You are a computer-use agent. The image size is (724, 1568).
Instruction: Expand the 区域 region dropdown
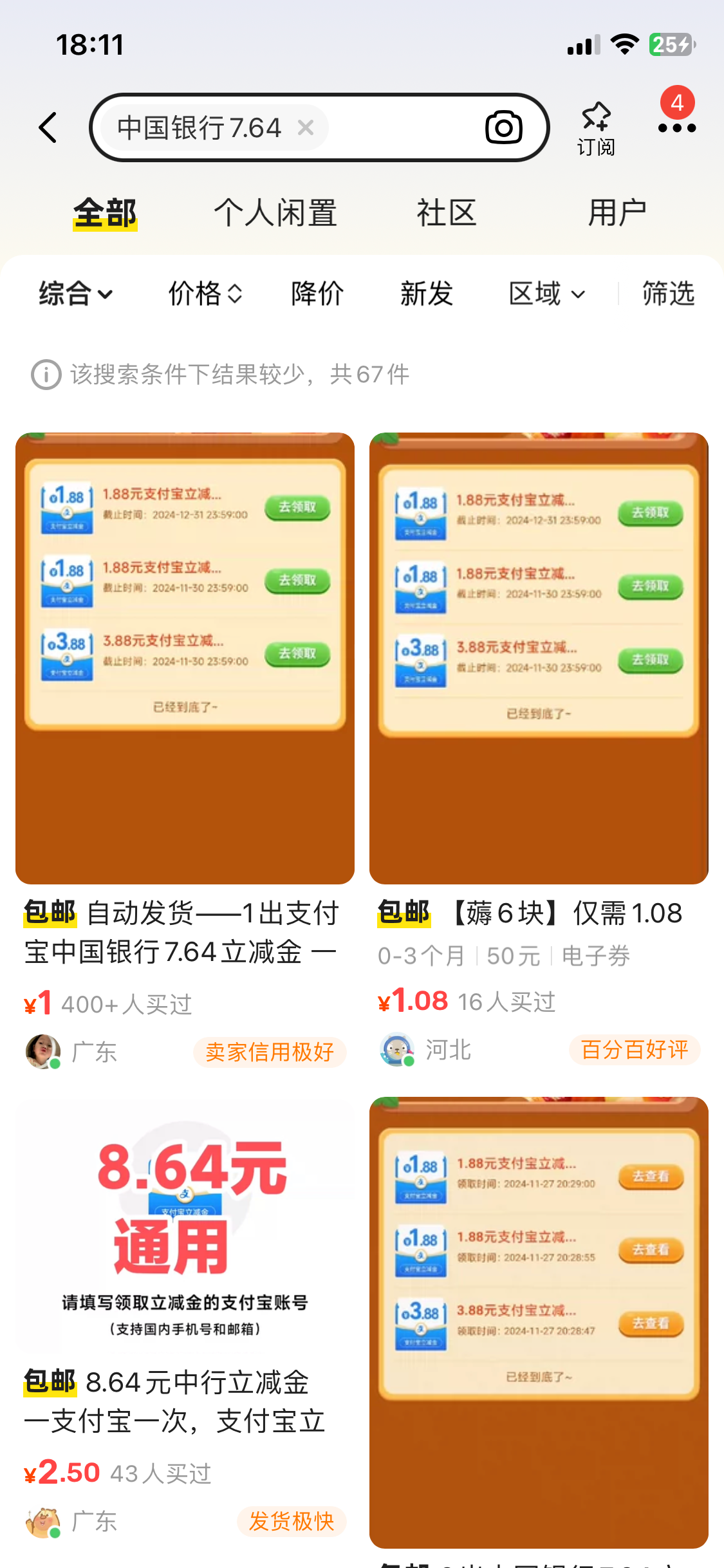pyautogui.click(x=546, y=294)
